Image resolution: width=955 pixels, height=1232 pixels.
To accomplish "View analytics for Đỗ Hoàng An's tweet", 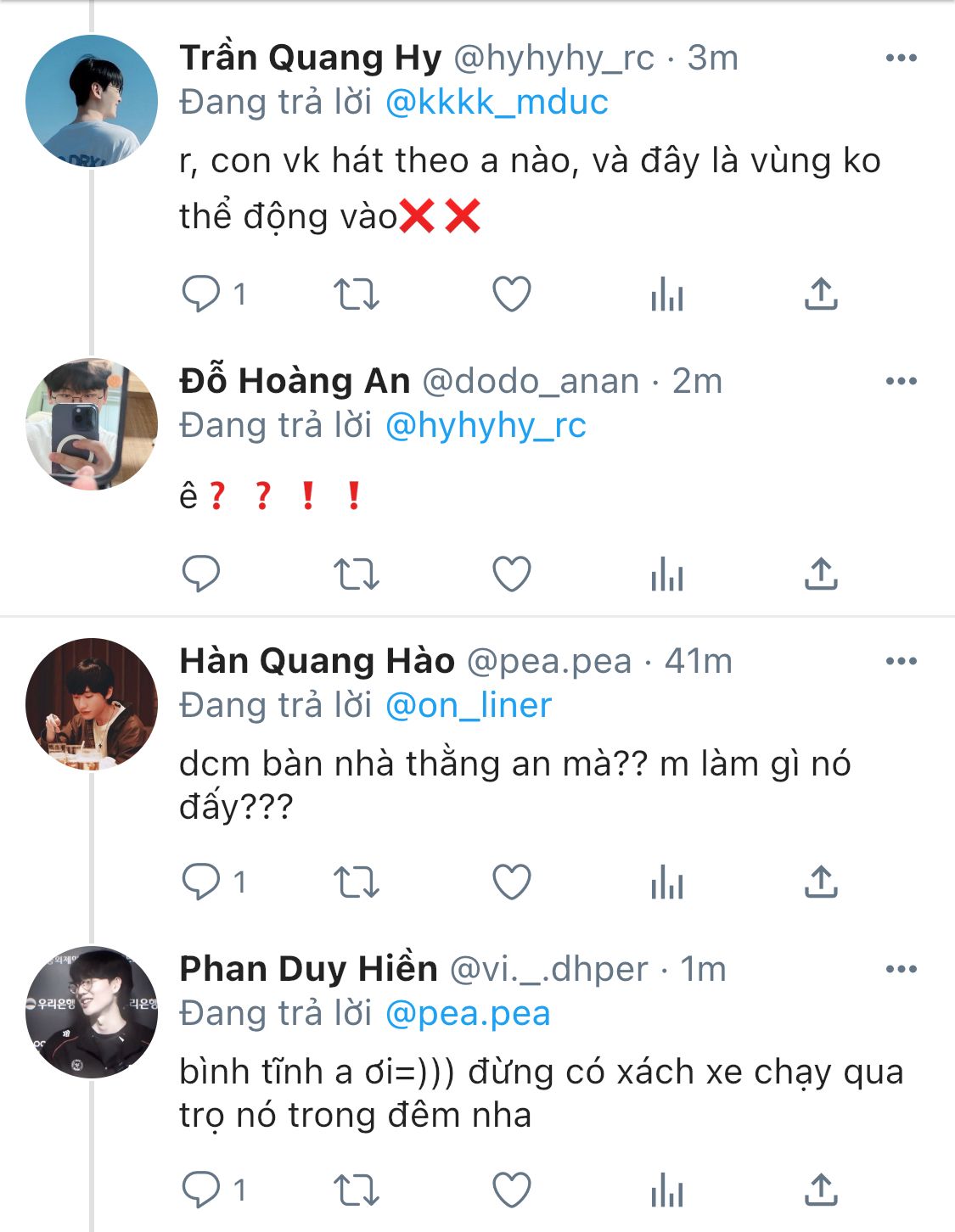I will pyautogui.click(x=667, y=576).
